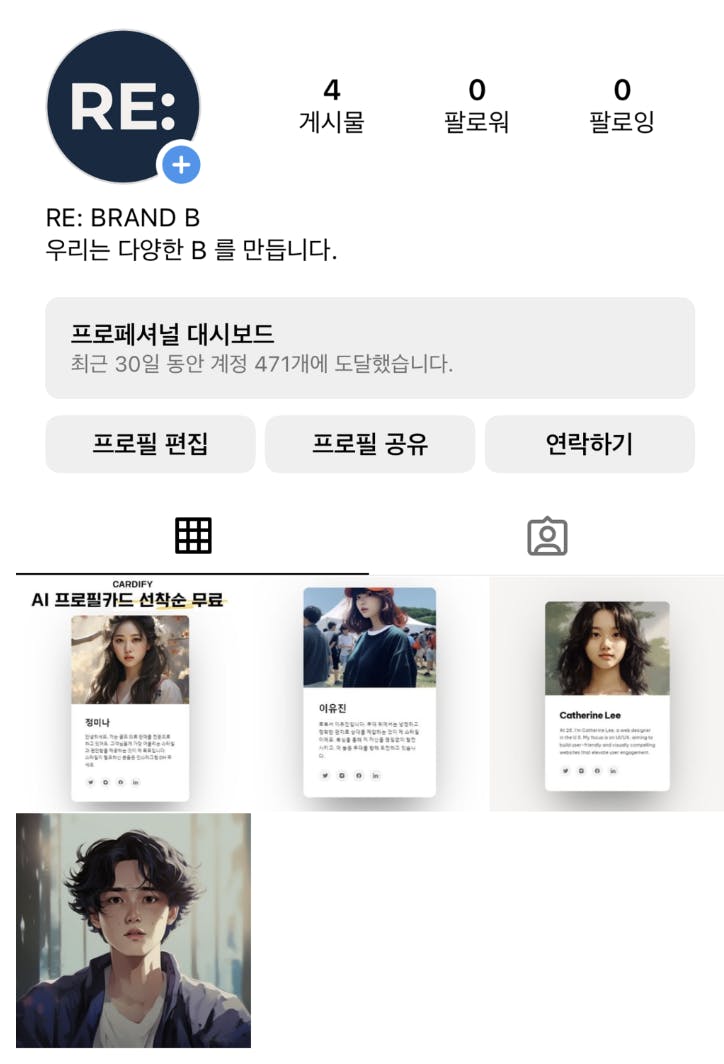View the 팔로잉 following list

coord(621,106)
